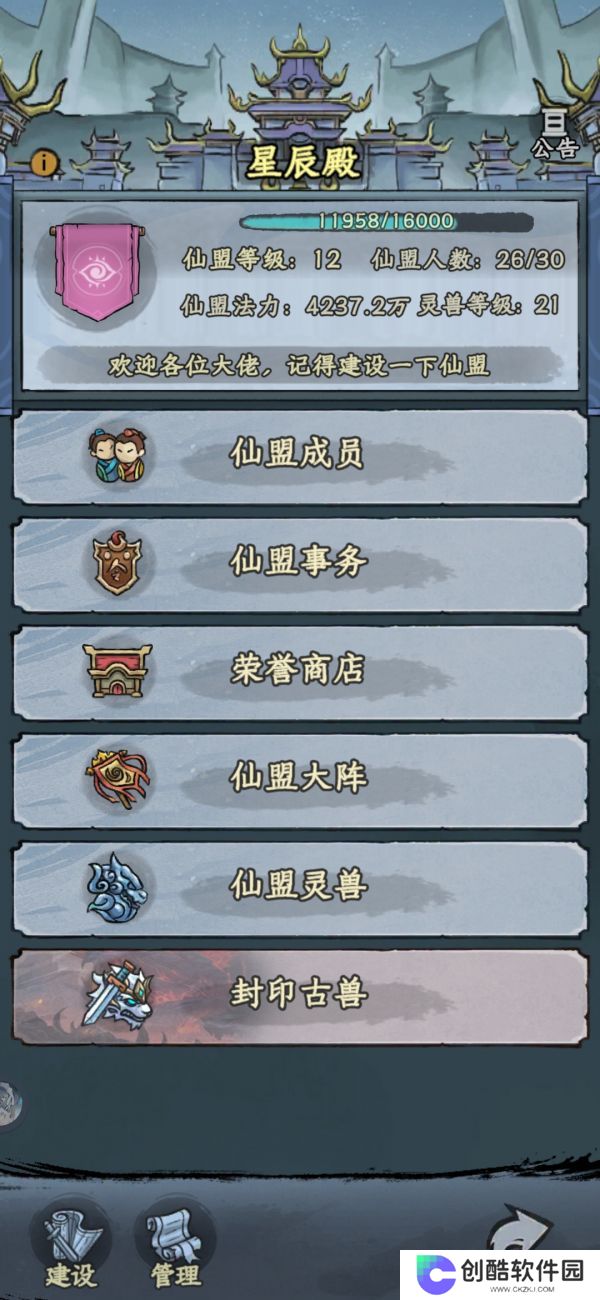This screenshot has width=600, height=1300.
Task: Enter 封印古兽 ancient beast event
Action: [300, 995]
